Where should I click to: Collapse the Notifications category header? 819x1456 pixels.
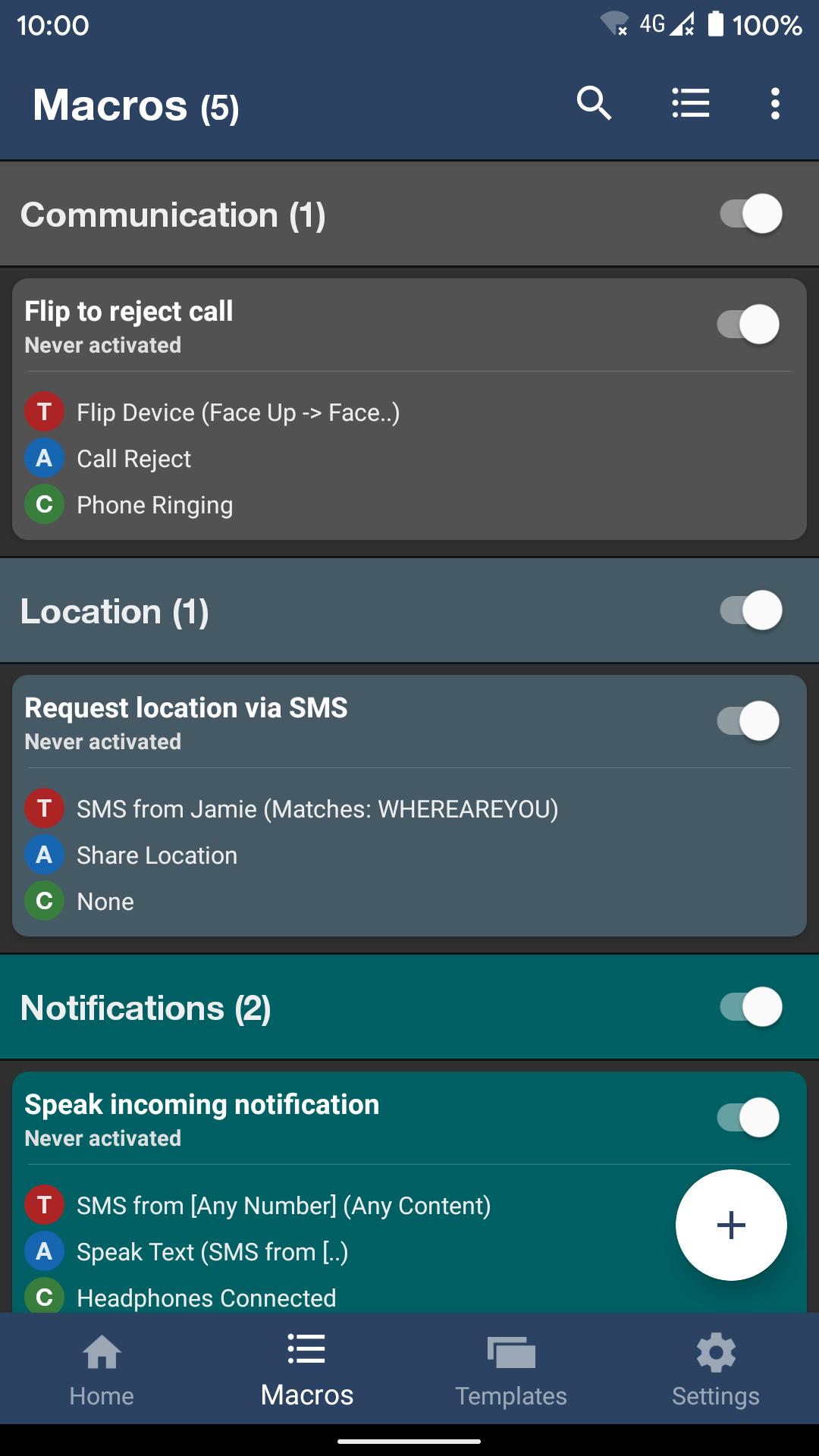pos(303,1008)
